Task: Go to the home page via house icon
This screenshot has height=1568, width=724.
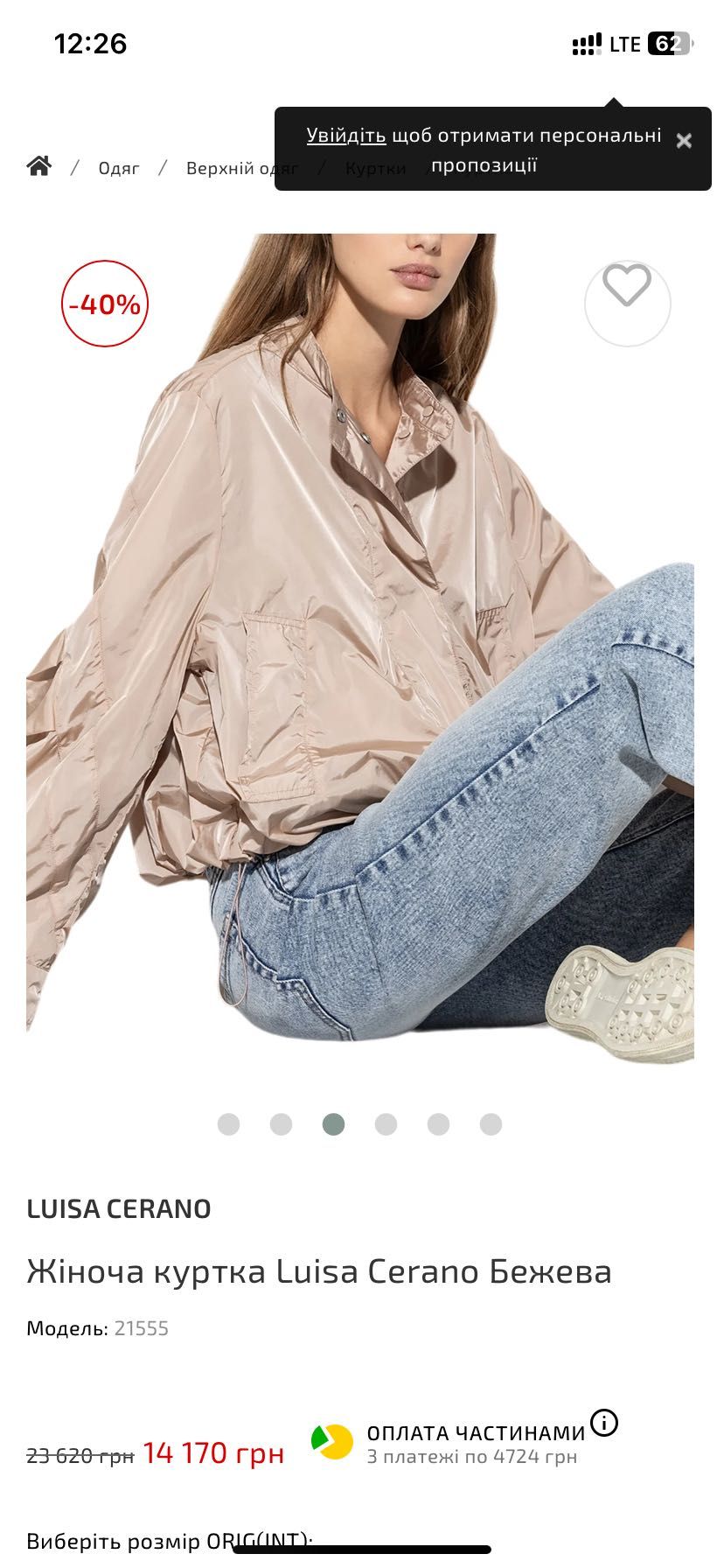Action: click(x=39, y=166)
